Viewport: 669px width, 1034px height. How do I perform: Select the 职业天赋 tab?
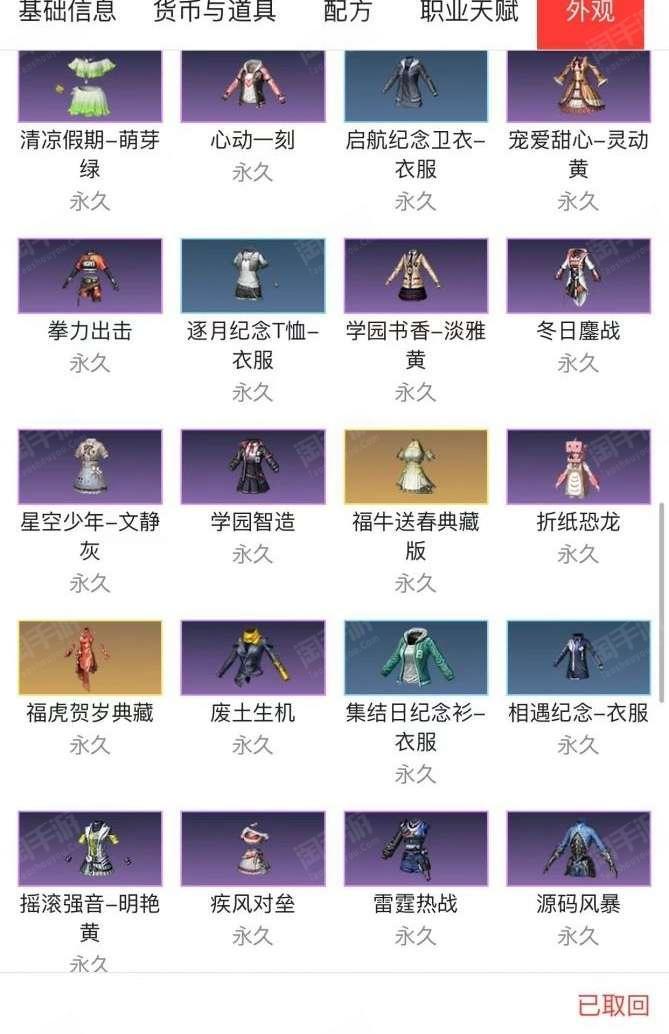coord(469,13)
